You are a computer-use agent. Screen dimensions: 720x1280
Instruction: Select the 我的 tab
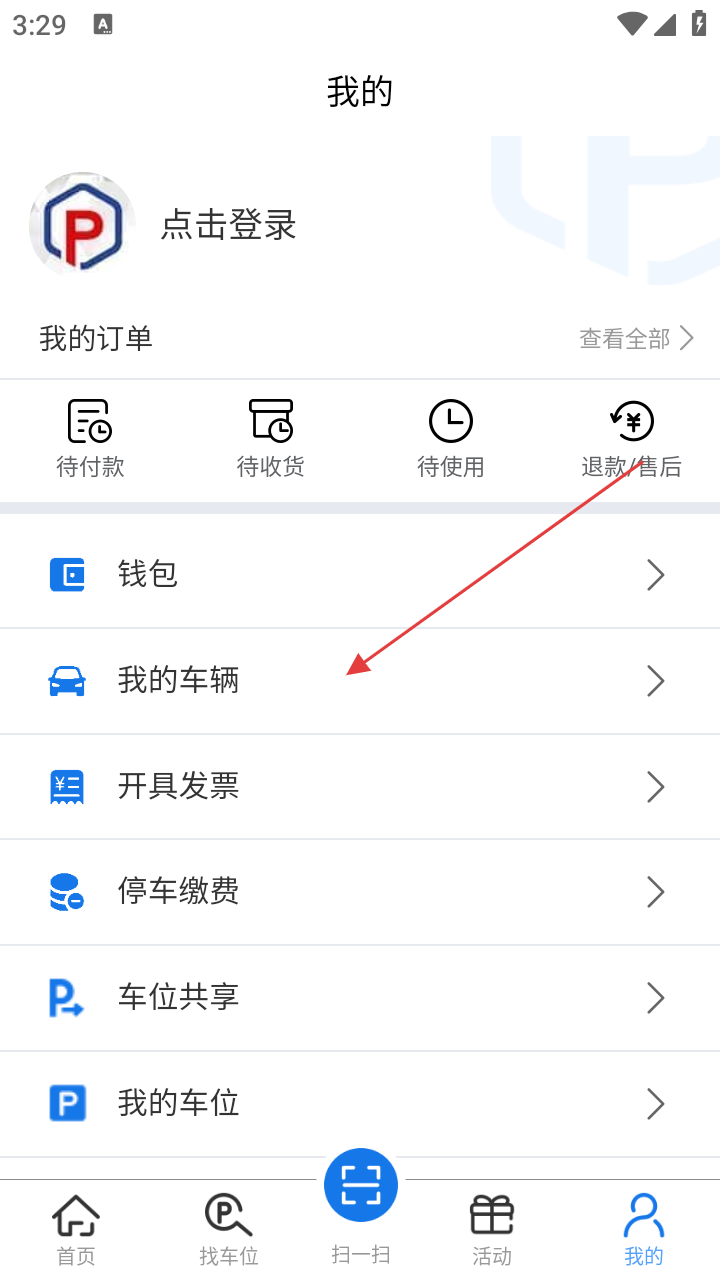click(x=643, y=1230)
